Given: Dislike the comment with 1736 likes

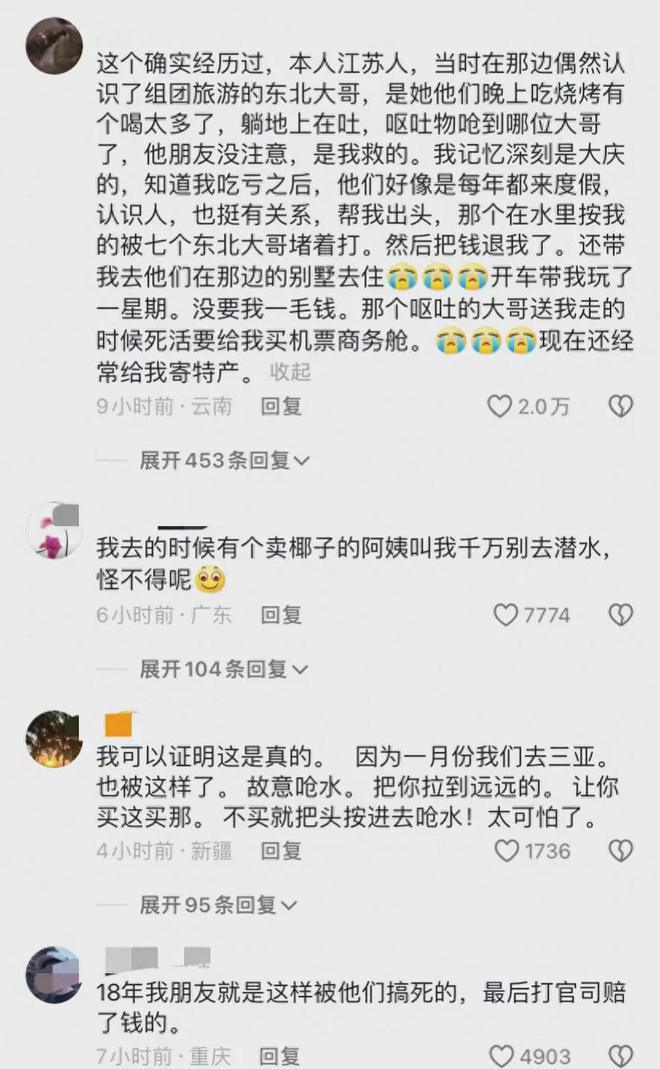Looking at the screenshot, I should point(621,851).
